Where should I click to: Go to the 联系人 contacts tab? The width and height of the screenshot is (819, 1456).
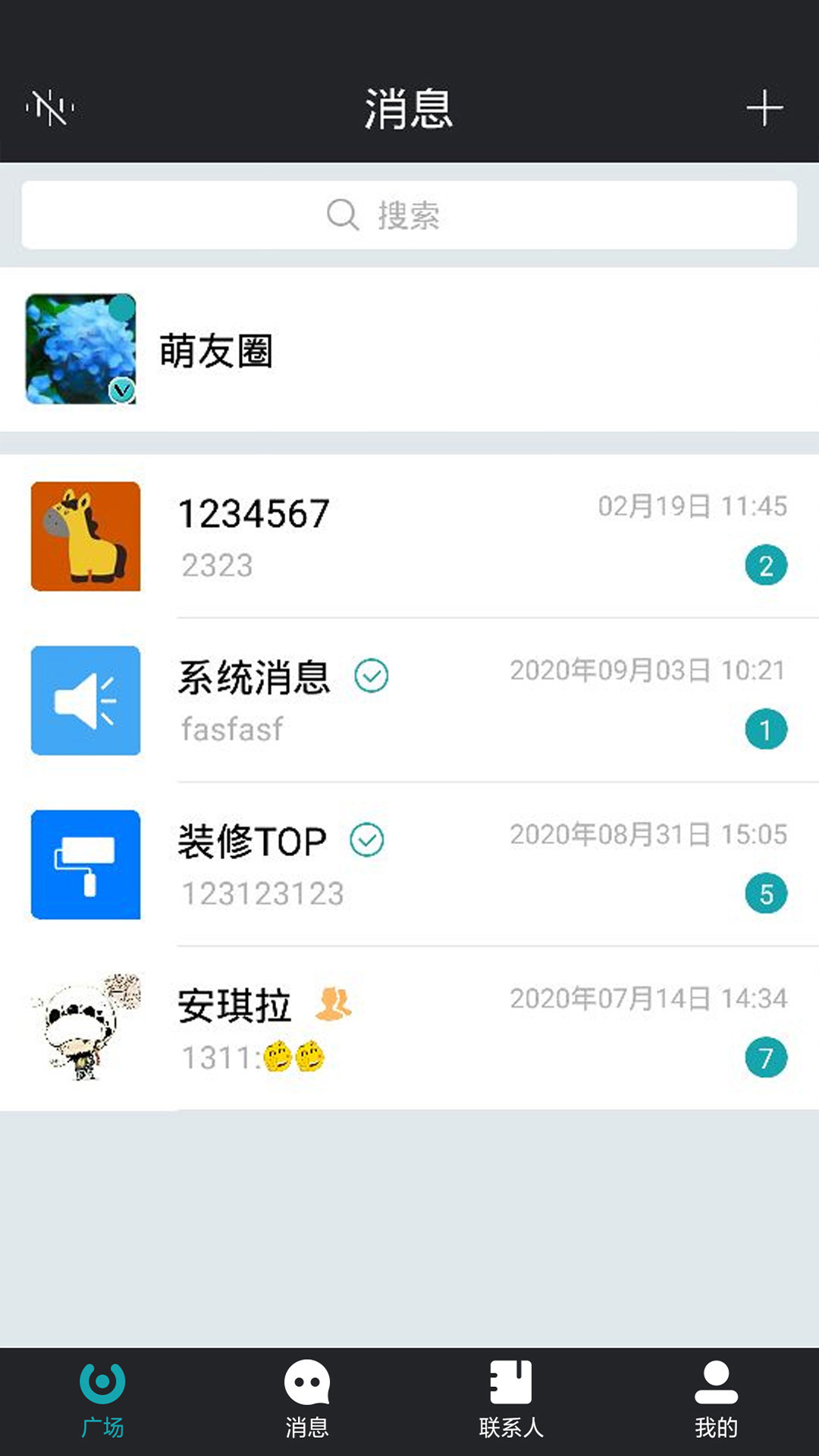pyautogui.click(x=511, y=1400)
